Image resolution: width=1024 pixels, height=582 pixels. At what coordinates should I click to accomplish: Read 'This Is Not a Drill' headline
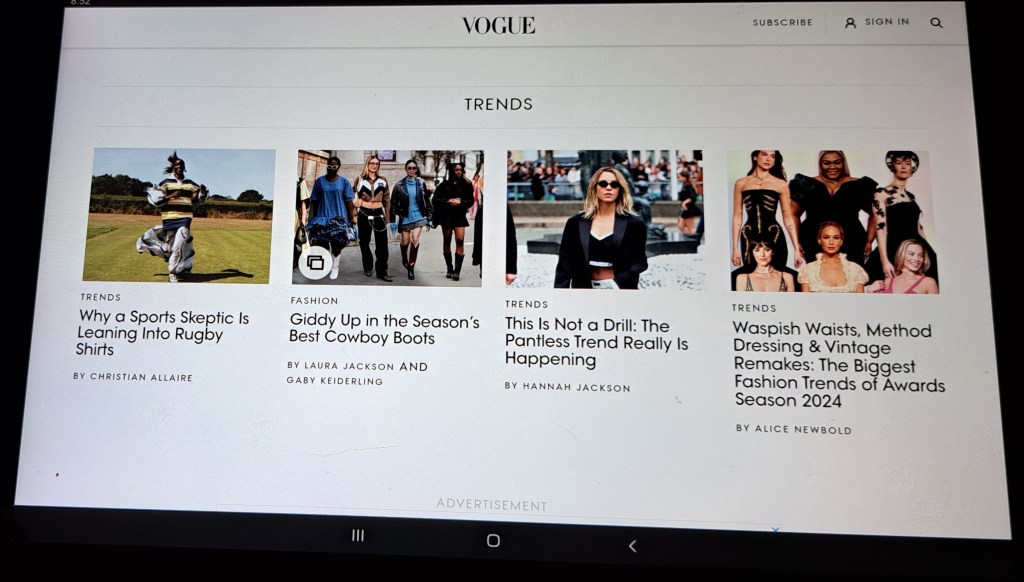[x=596, y=342]
